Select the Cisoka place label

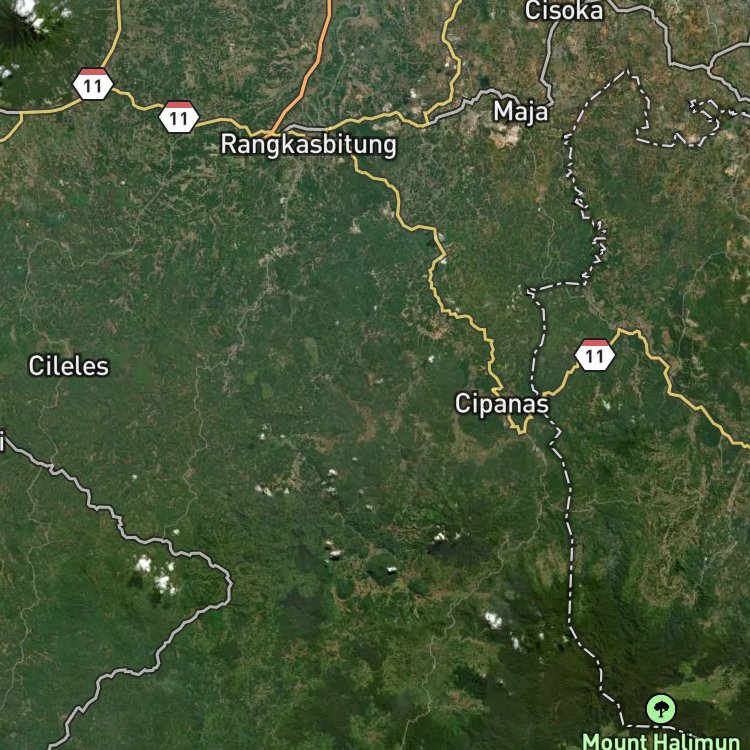[564, 11]
